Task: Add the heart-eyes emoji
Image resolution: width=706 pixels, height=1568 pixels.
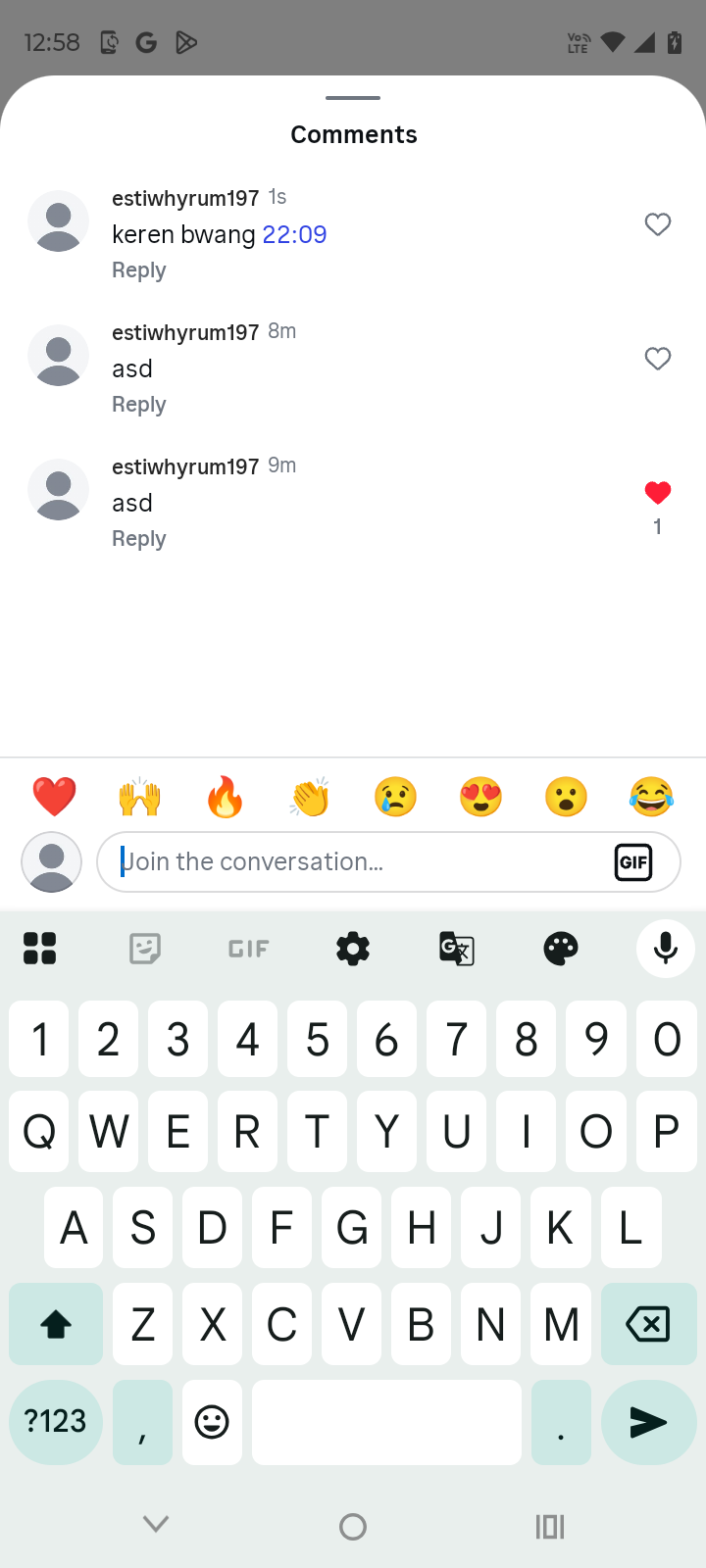Action: [x=480, y=797]
